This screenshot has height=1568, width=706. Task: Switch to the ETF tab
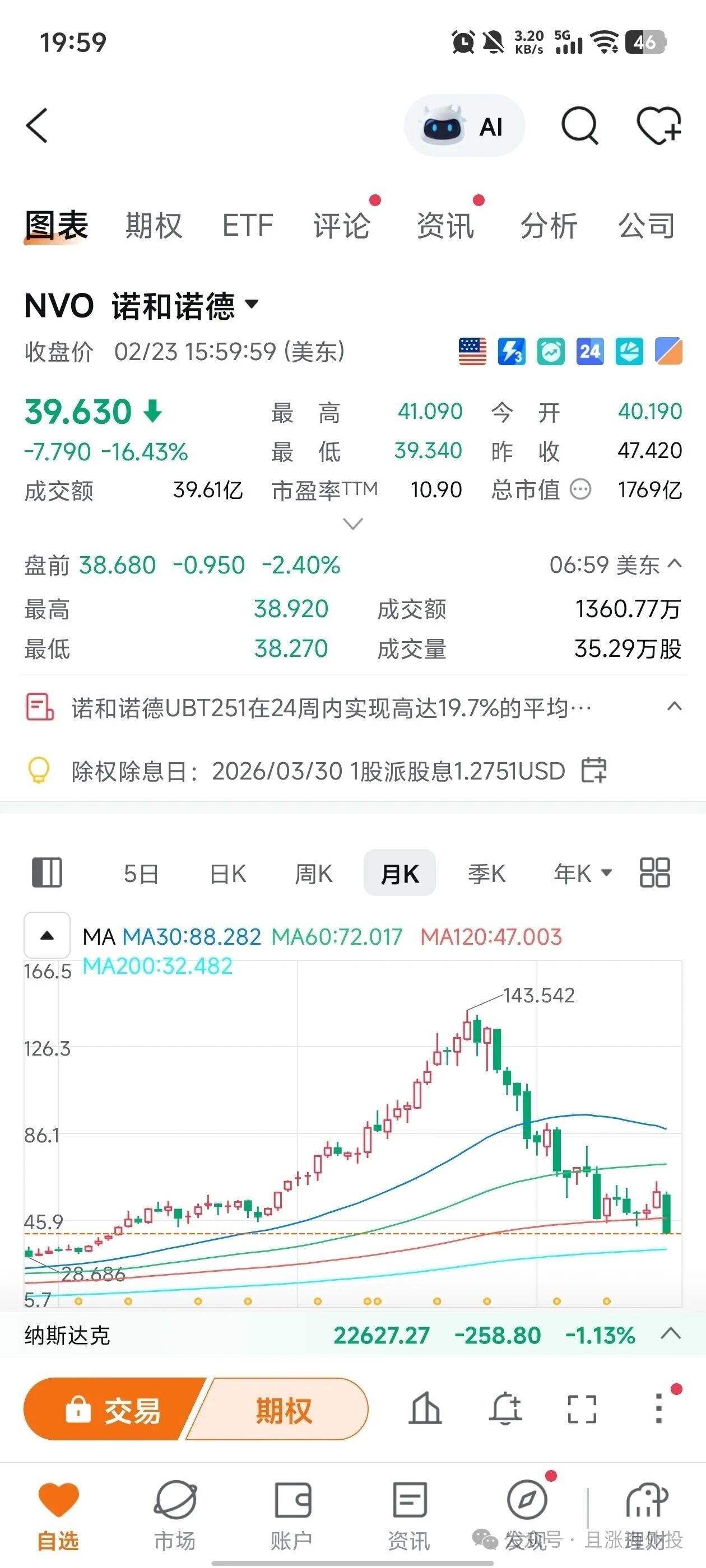[247, 226]
